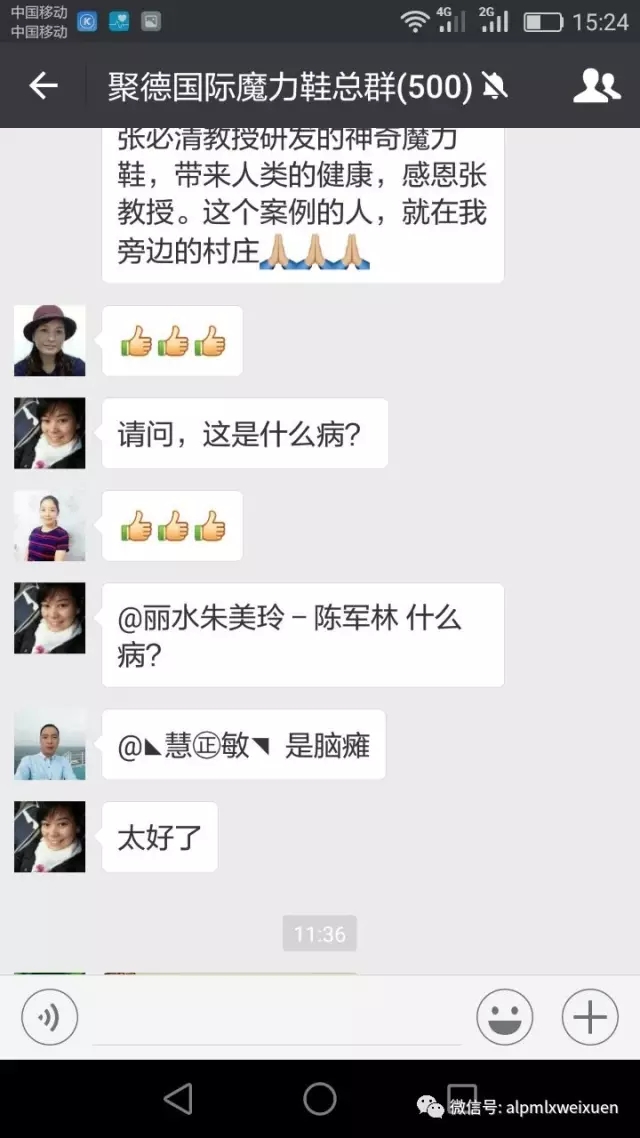Tap the message text input field

coord(276,1017)
